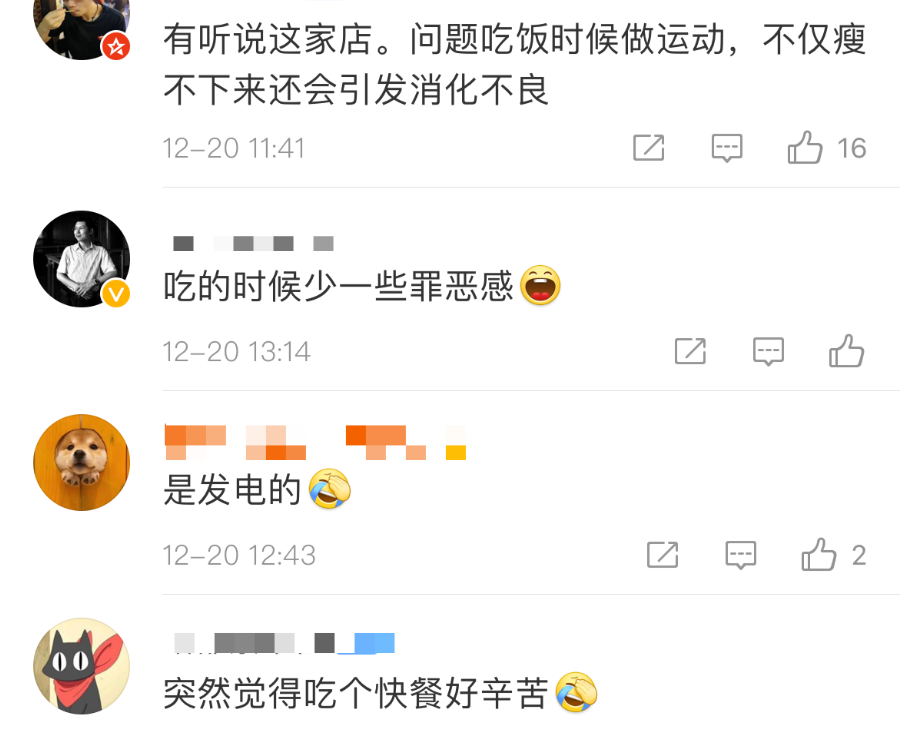Image resolution: width=900 pixels, height=737 pixels.
Task: Repost the comment '吃的时候少一些罪恶感'
Action: [x=690, y=351]
